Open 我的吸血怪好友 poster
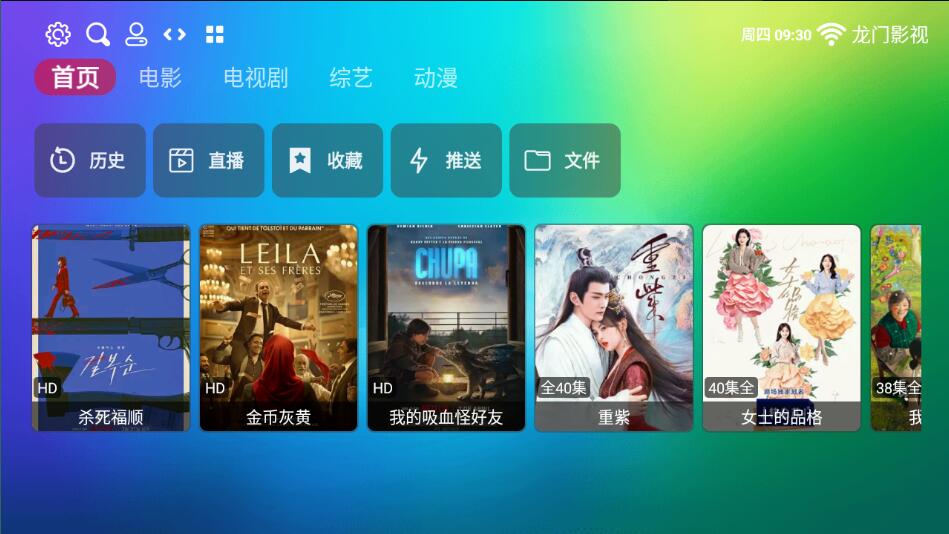The width and height of the screenshot is (949, 534). click(446, 327)
